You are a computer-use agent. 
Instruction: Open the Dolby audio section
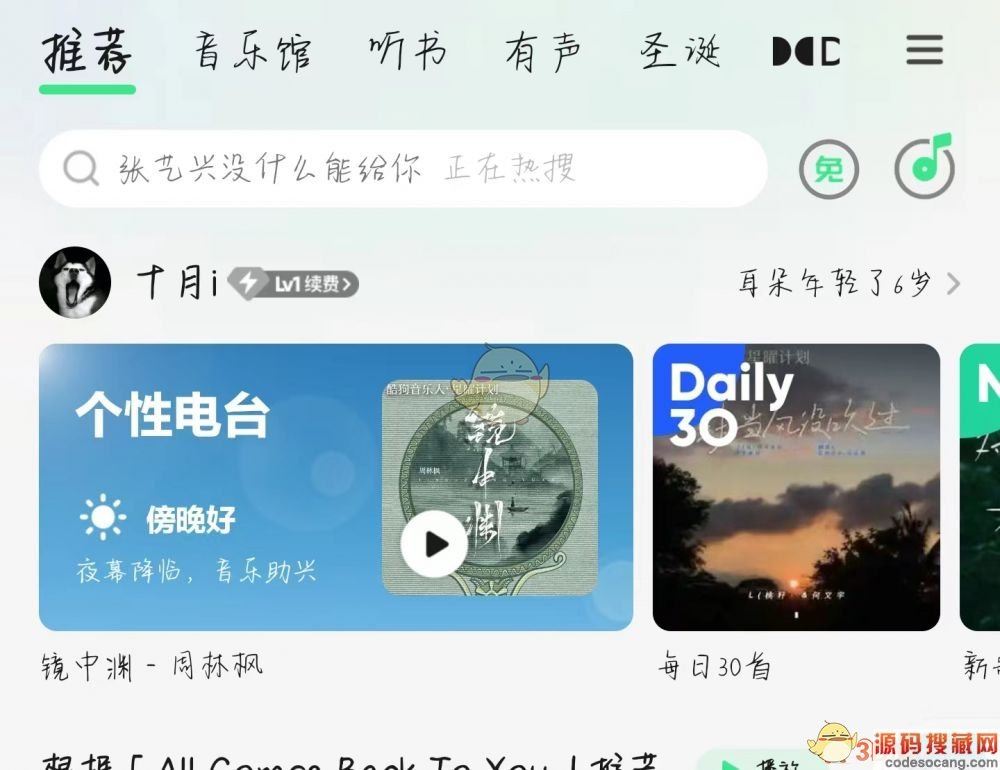(x=806, y=50)
